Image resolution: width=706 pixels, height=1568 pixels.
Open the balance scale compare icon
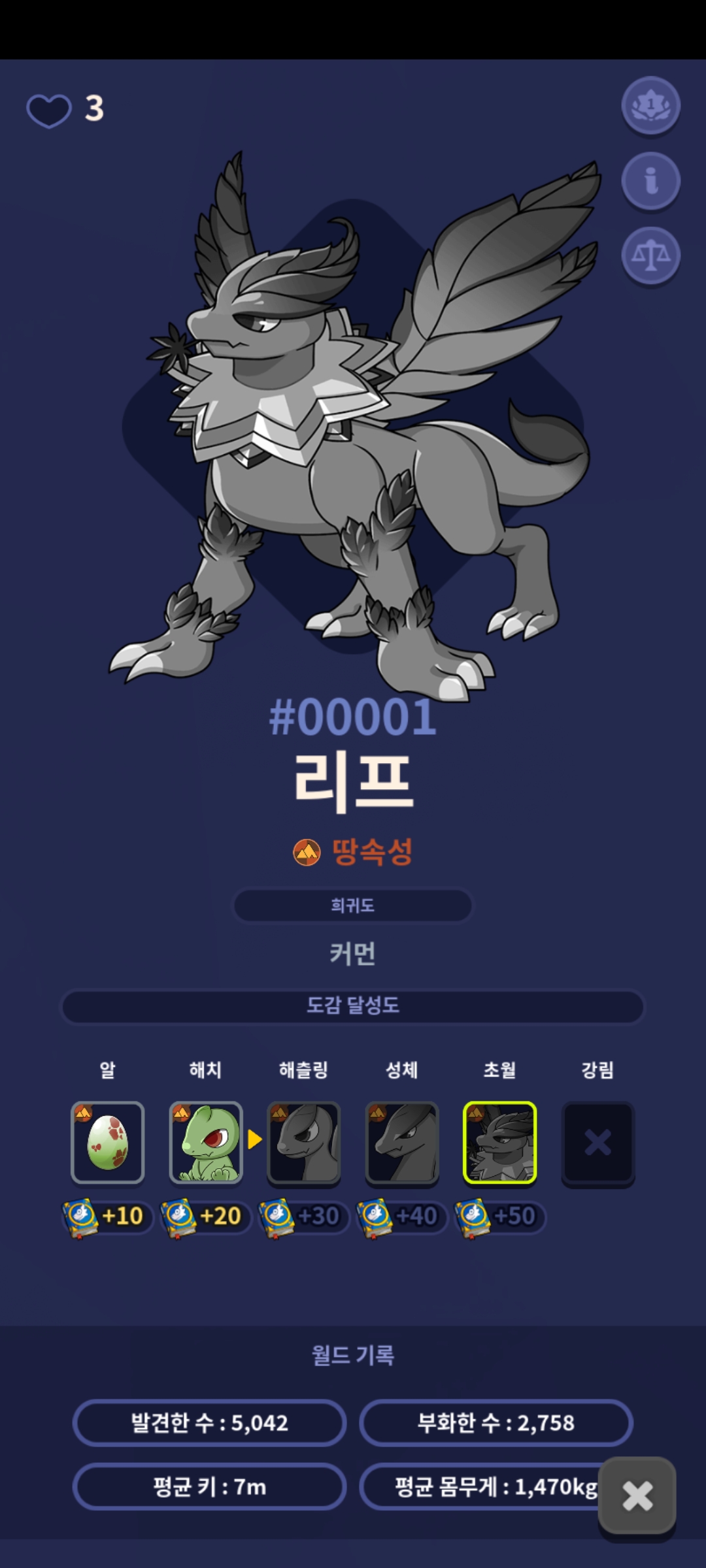pyautogui.click(x=650, y=255)
